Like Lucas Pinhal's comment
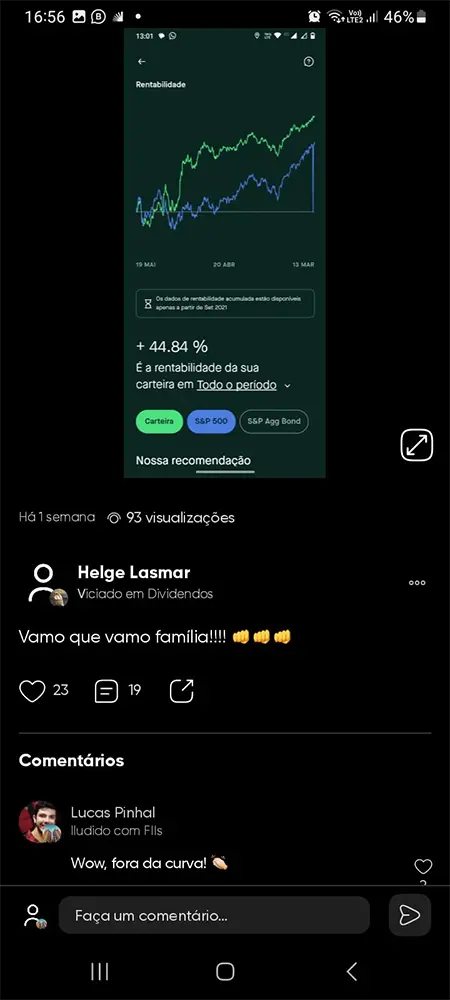The image size is (450, 1000). click(423, 867)
